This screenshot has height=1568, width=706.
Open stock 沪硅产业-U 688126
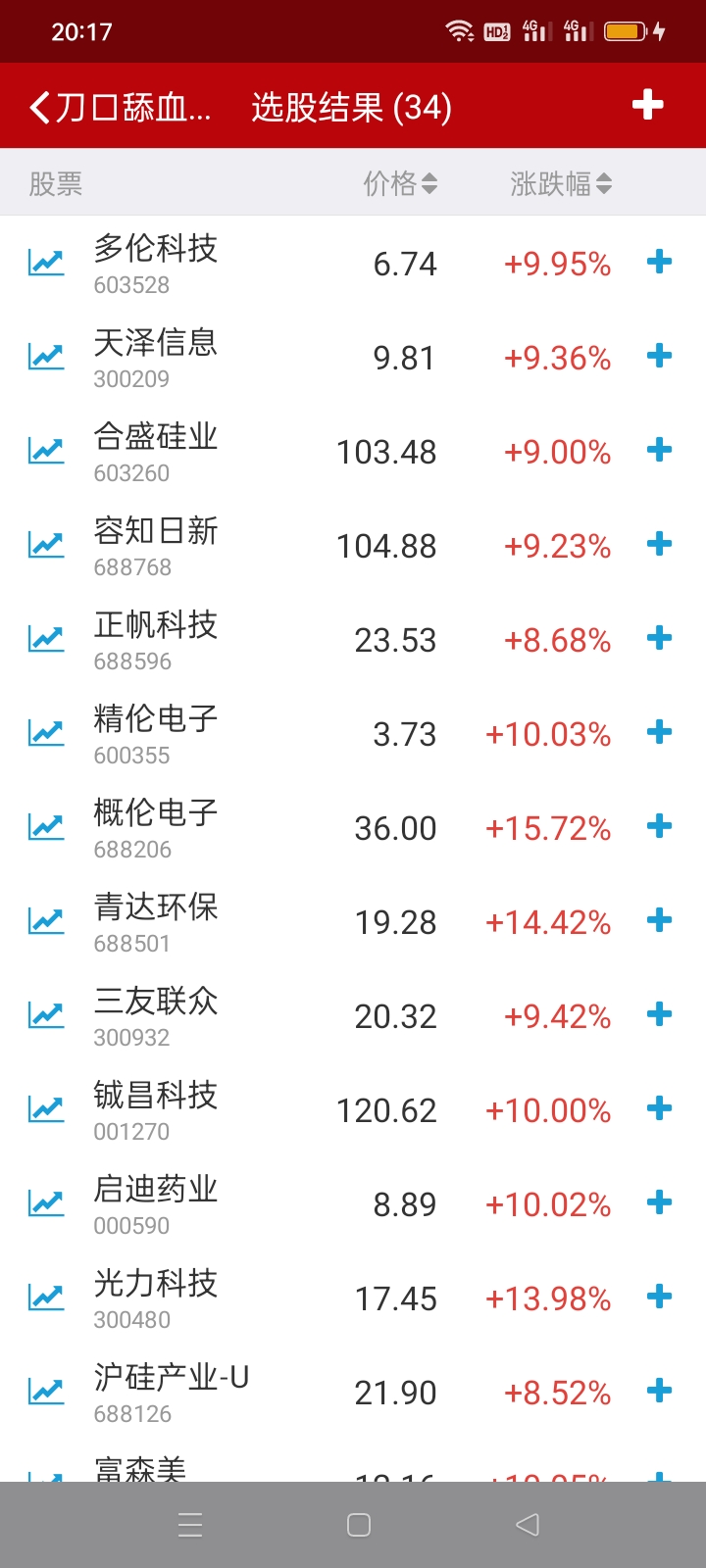coord(353,1393)
